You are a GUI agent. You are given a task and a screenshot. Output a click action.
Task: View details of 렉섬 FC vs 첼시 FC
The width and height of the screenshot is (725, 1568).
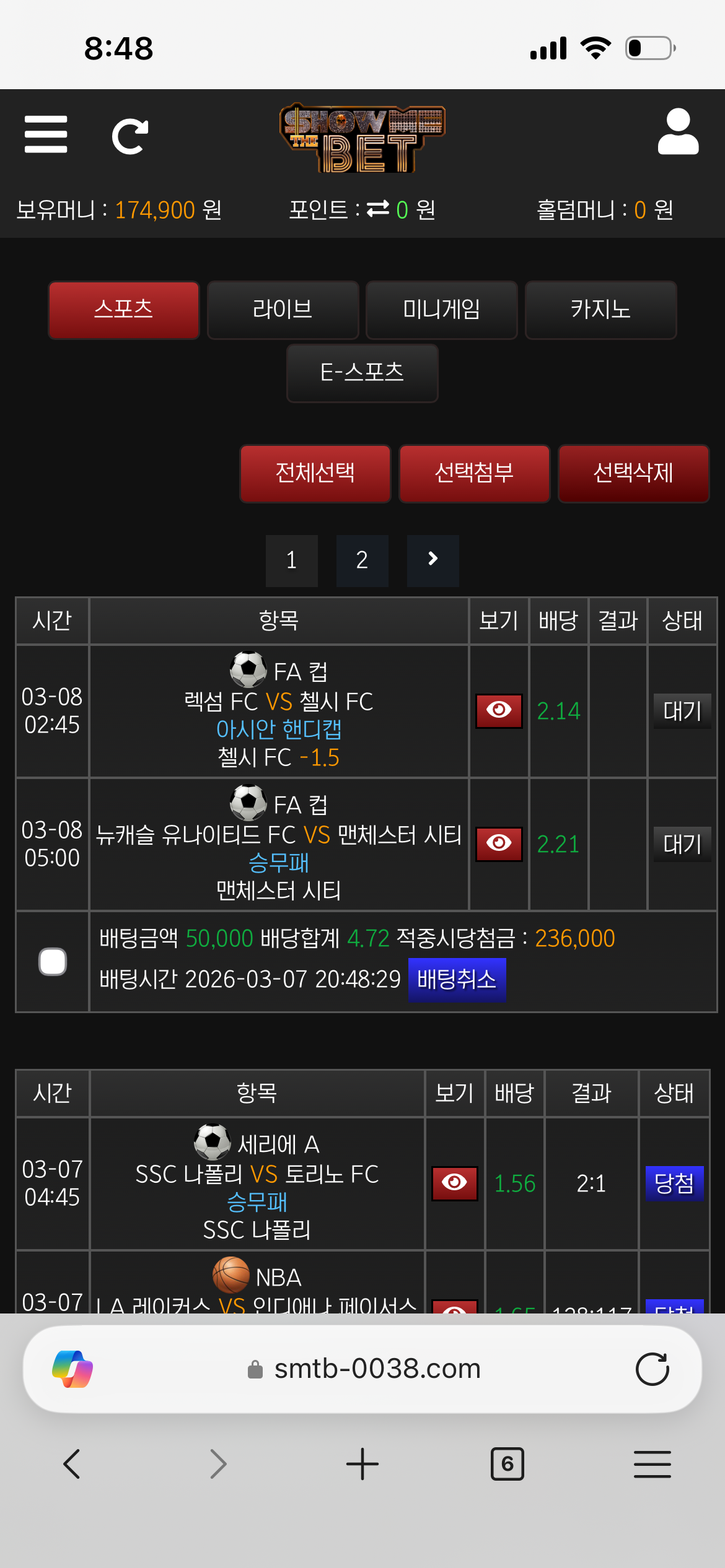499,710
